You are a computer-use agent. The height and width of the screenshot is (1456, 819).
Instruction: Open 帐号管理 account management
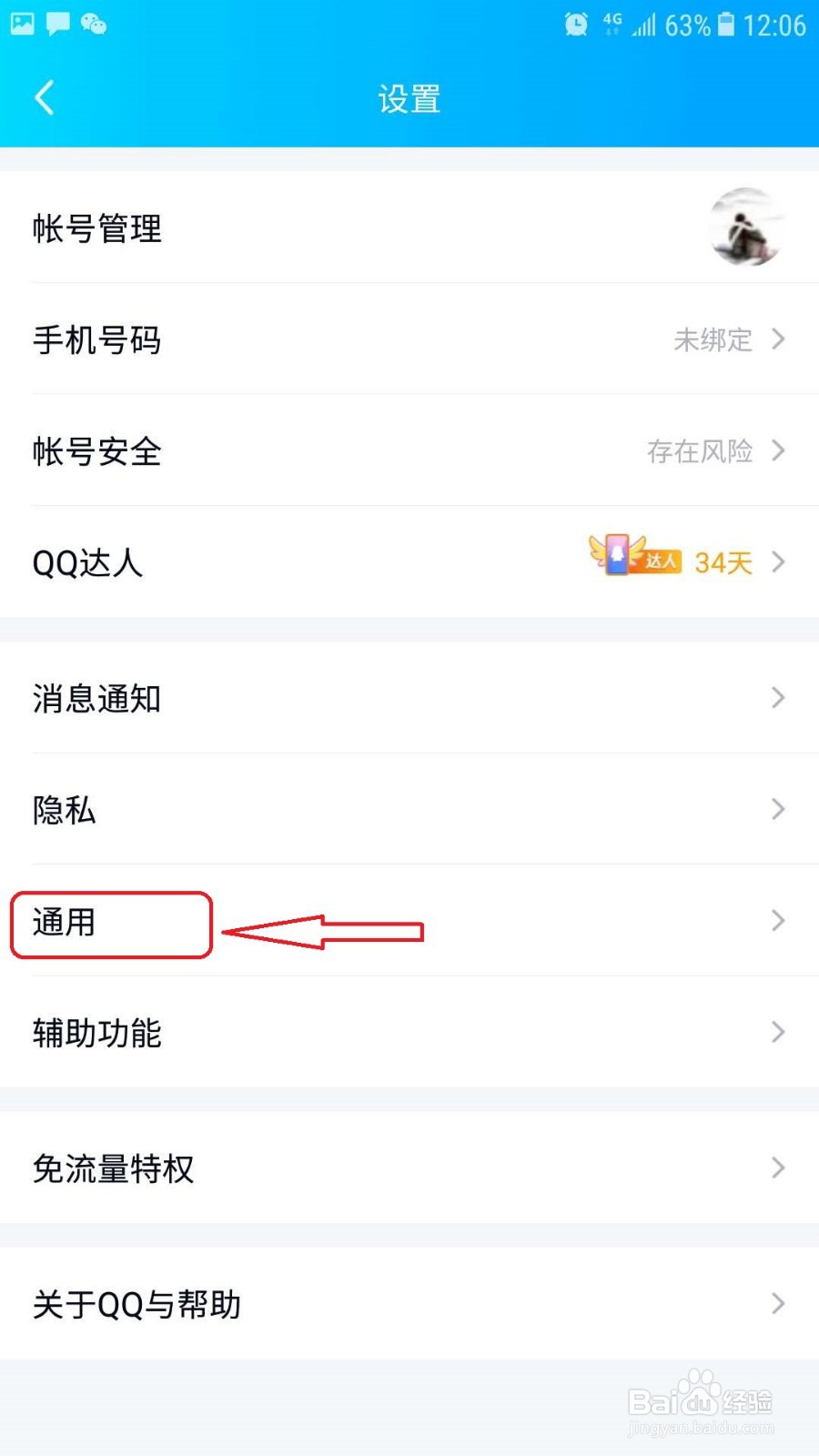pos(97,229)
